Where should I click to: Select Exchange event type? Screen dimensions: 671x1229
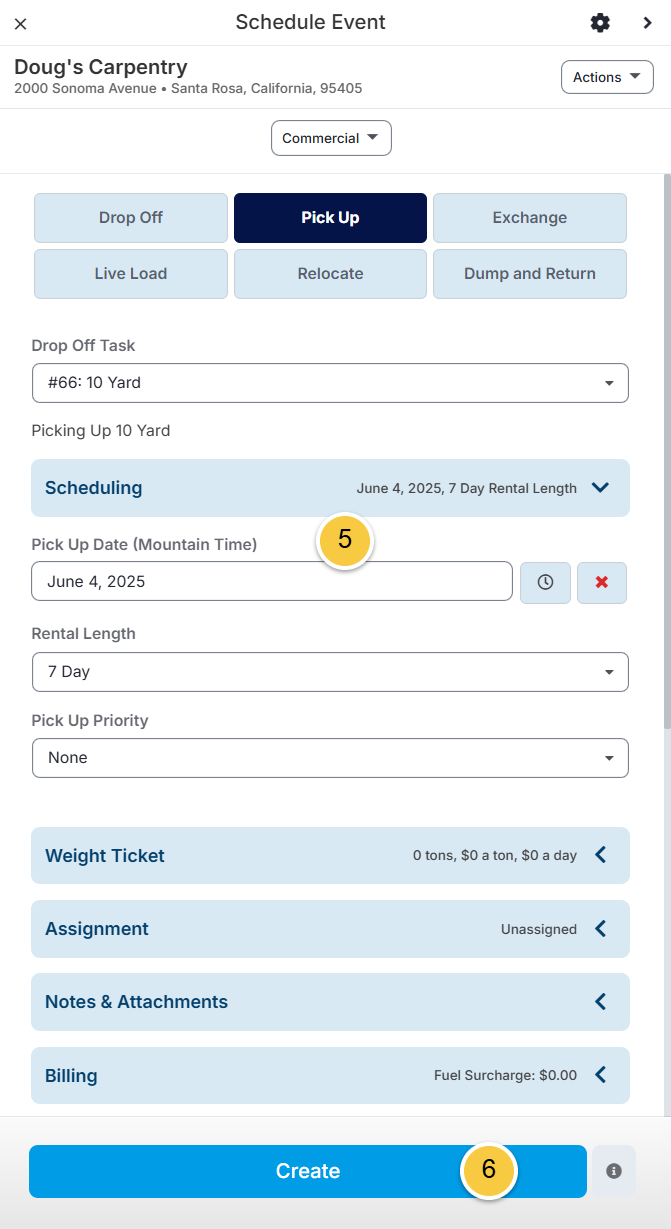(x=530, y=218)
